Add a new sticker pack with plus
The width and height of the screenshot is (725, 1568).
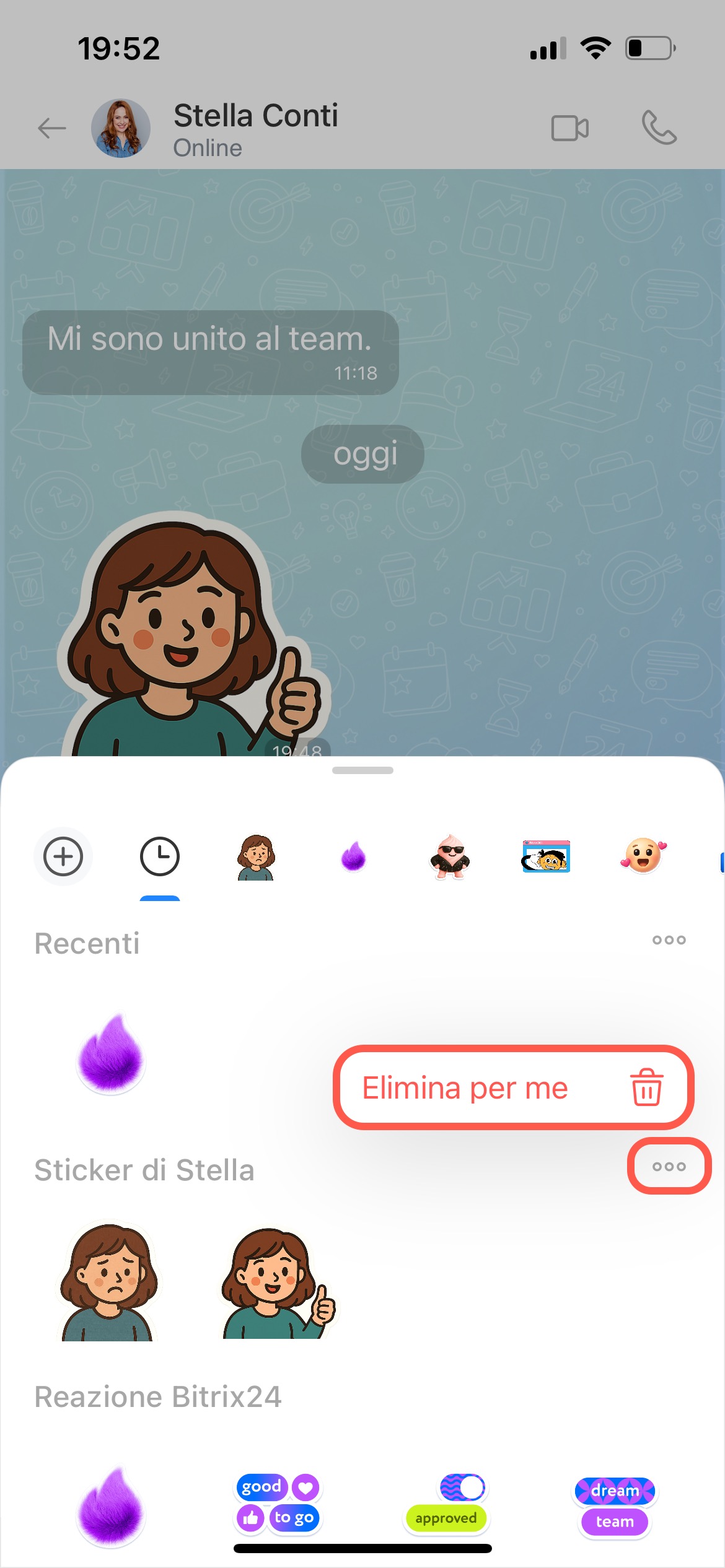point(63,856)
